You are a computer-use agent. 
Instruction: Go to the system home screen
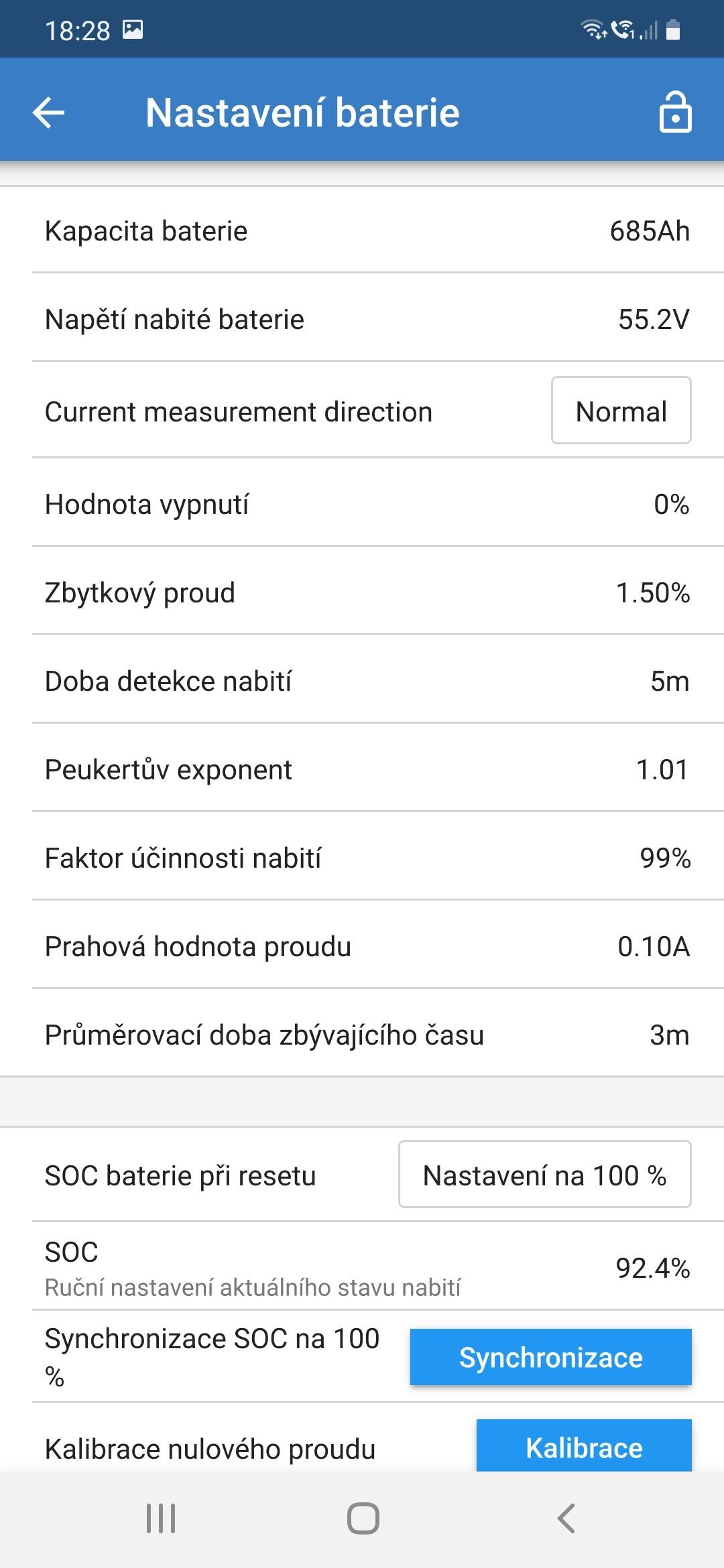[363, 1518]
